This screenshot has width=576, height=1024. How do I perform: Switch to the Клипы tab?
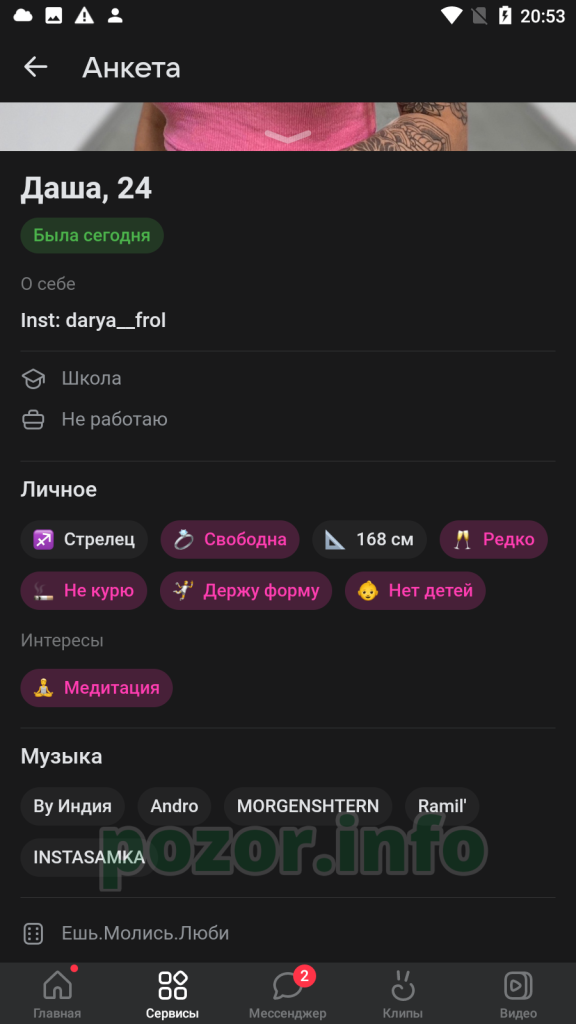403,993
